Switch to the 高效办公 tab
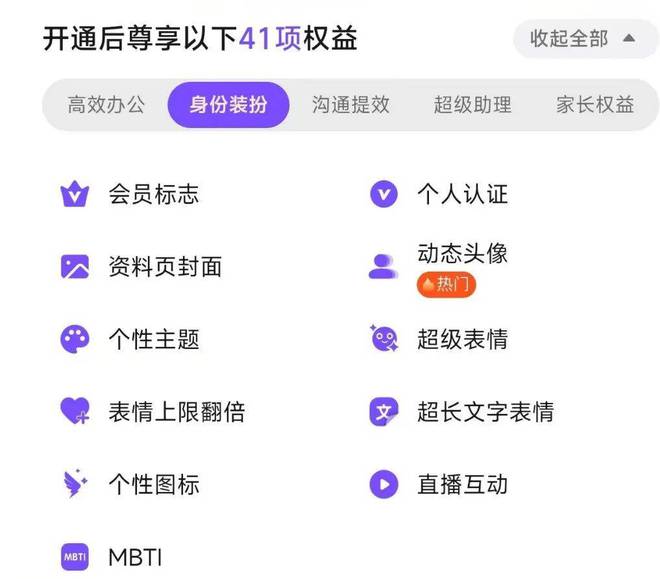The image size is (660, 579). (x=106, y=104)
